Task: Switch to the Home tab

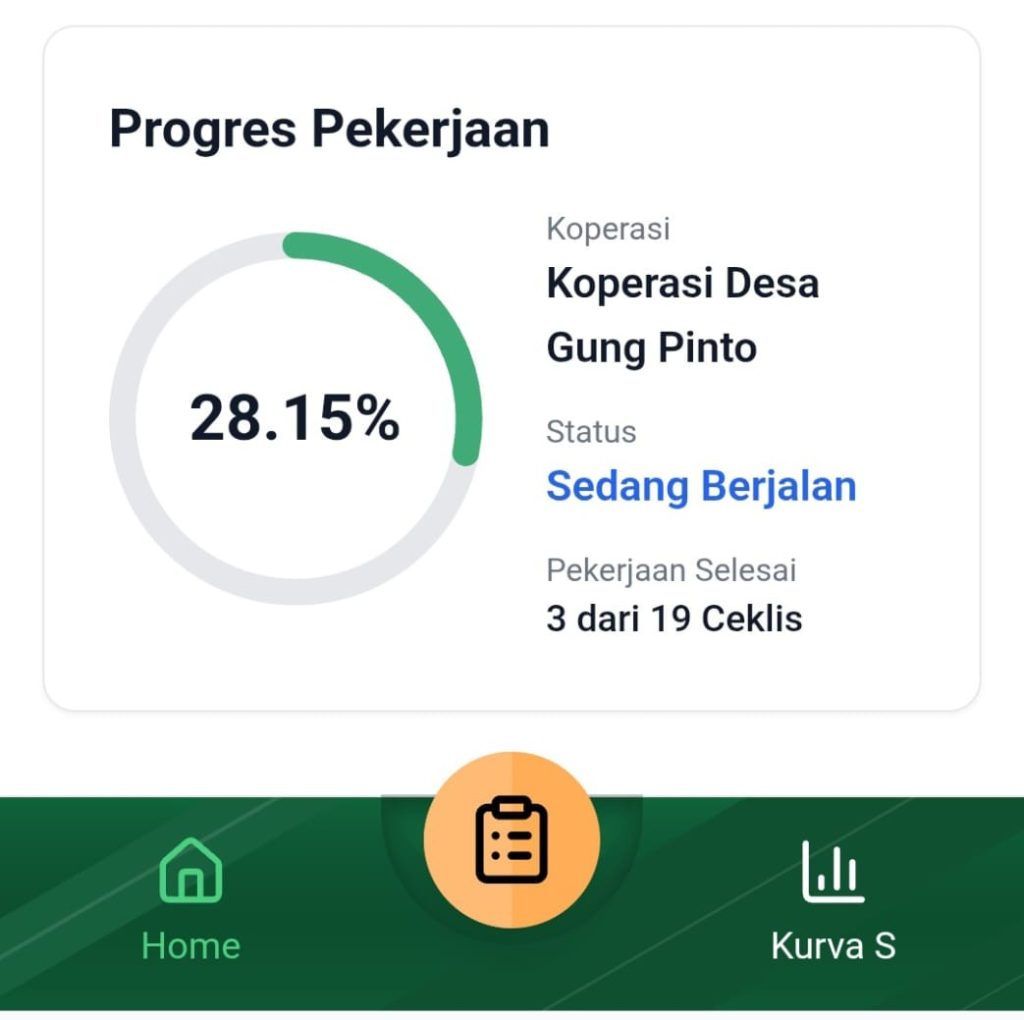Action: tap(191, 899)
